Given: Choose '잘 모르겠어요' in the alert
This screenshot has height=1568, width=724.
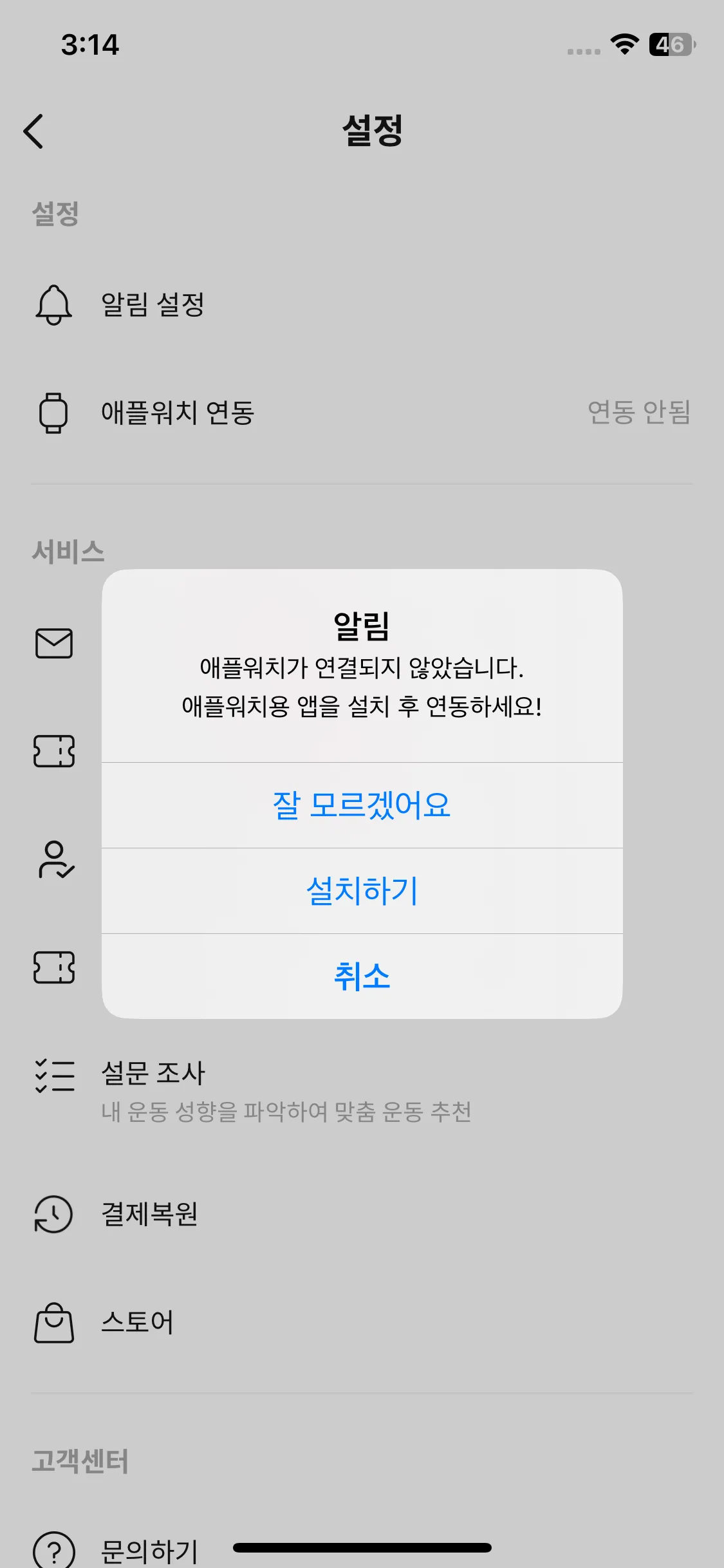Looking at the screenshot, I should pyautogui.click(x=362, y=805).
